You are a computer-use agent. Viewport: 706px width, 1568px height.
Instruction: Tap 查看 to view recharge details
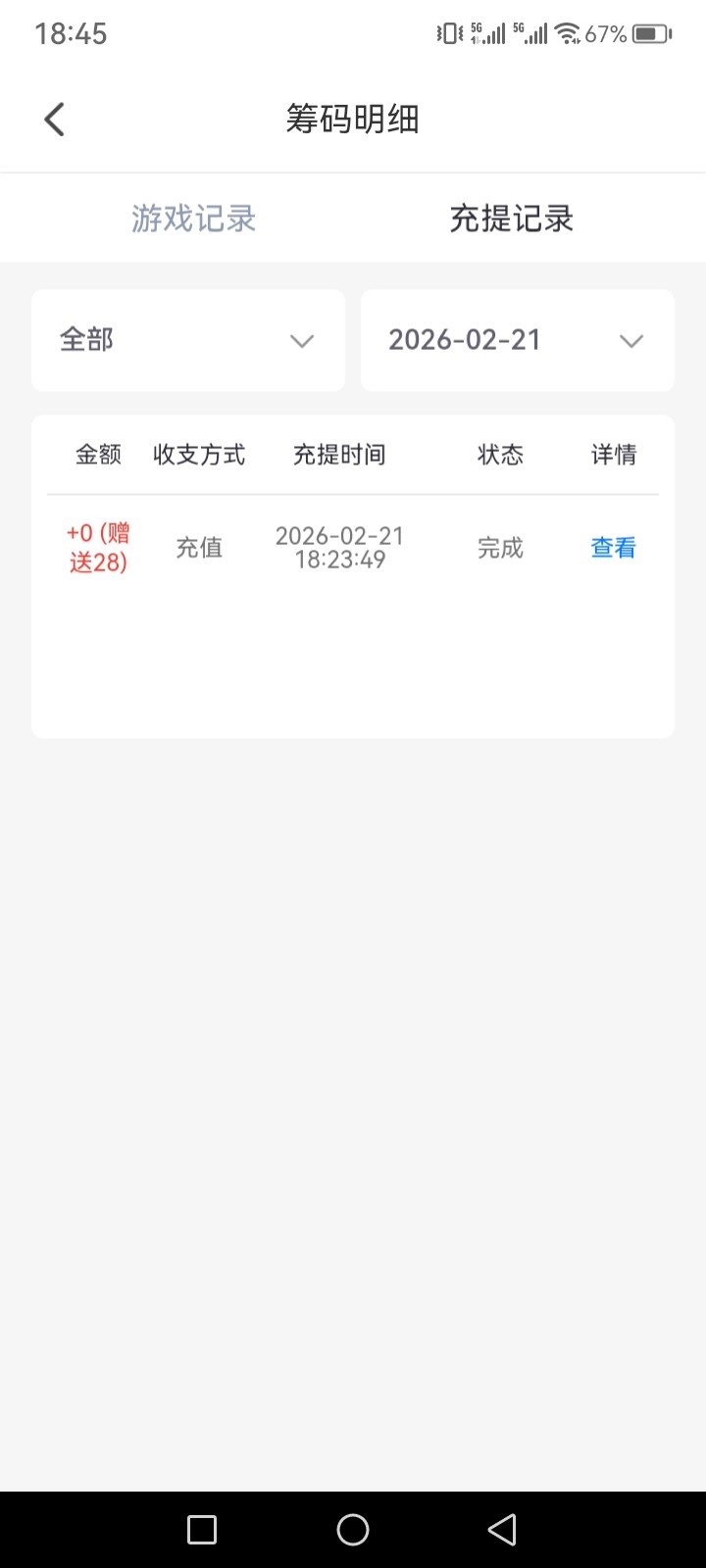pos(613,548)
